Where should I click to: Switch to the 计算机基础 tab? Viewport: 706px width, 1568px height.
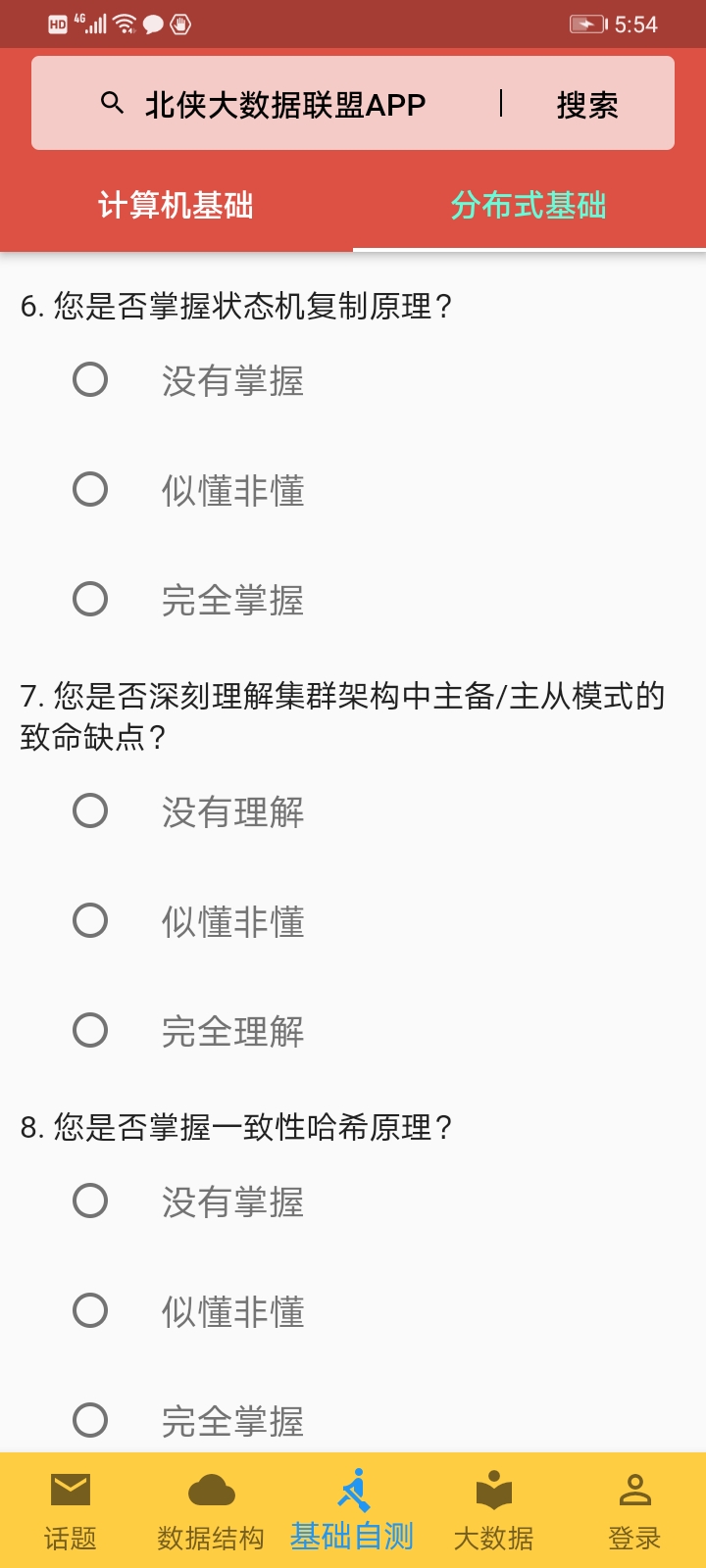[176, 205]
